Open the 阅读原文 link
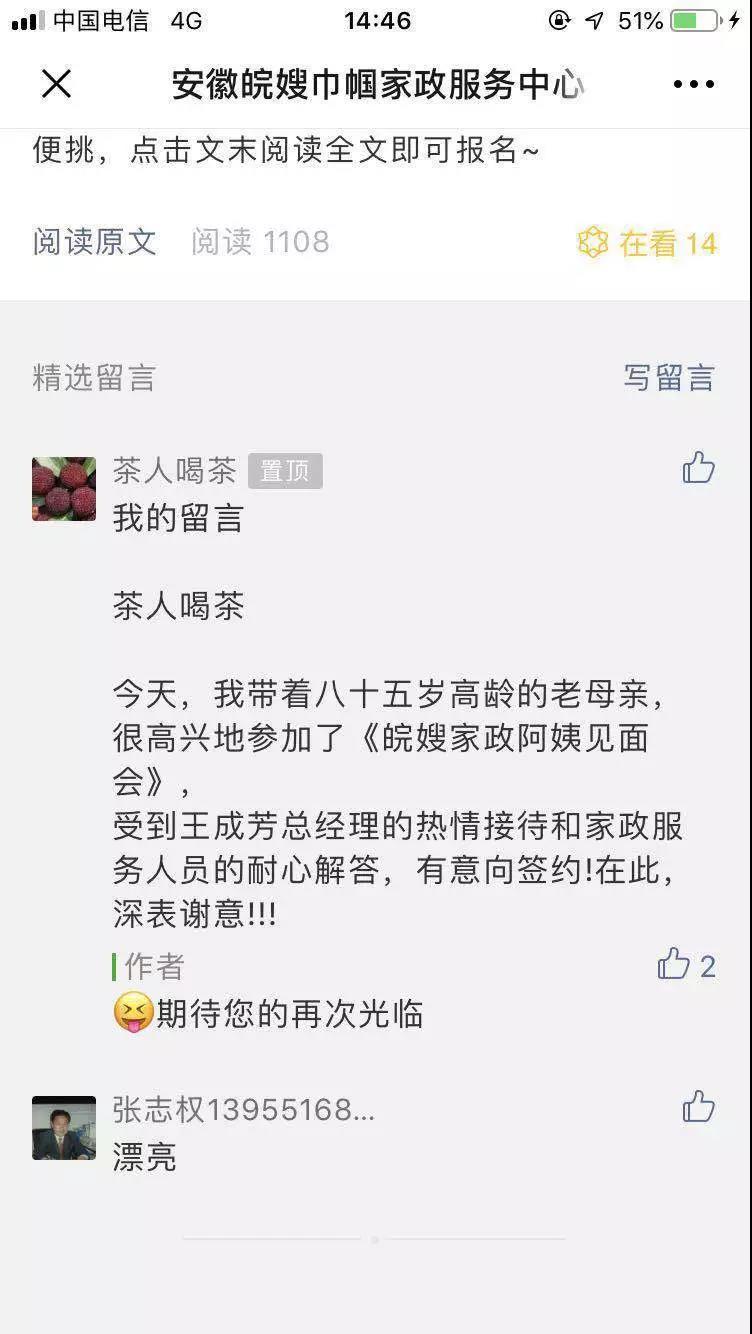752x1334 pixels. 95,242
